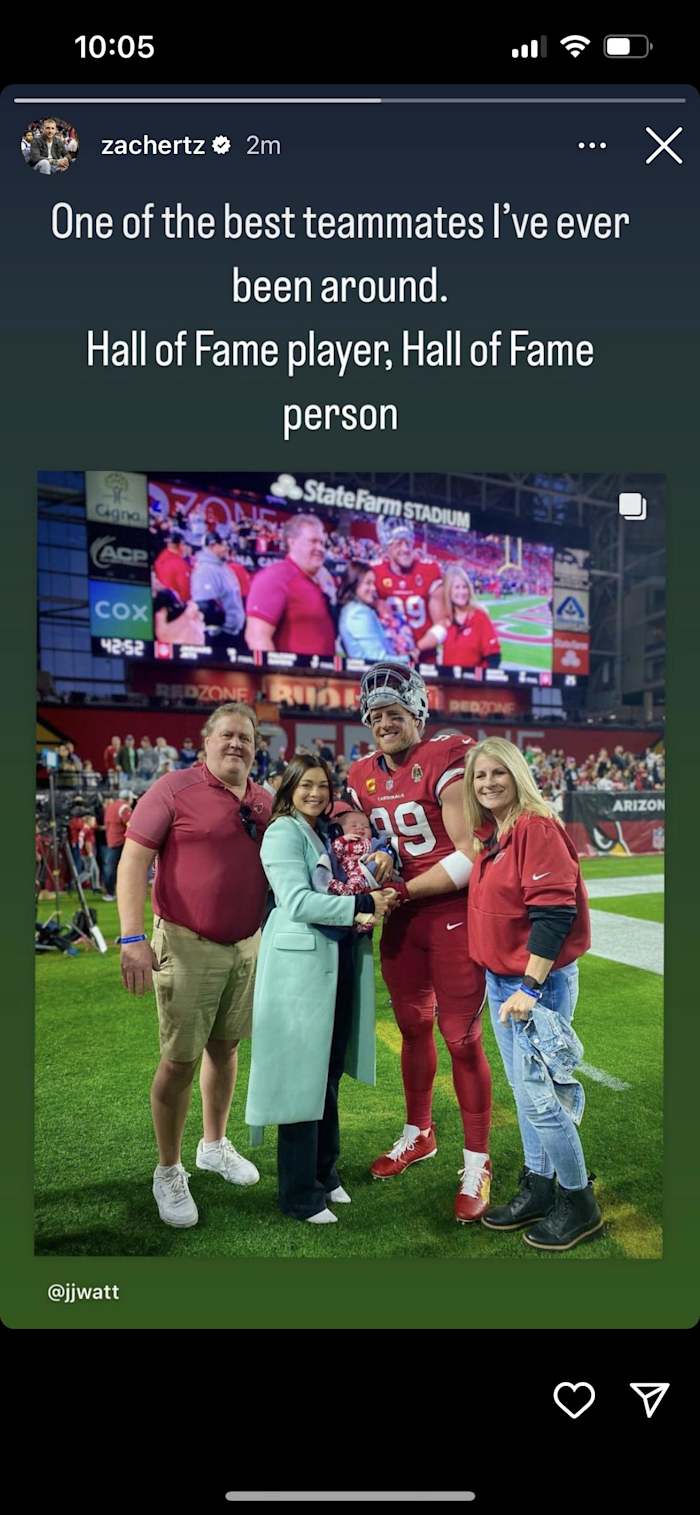This screenshot has width=700, height=1515.
Task: Like this story with the heart
Action: pos(574,1400)
